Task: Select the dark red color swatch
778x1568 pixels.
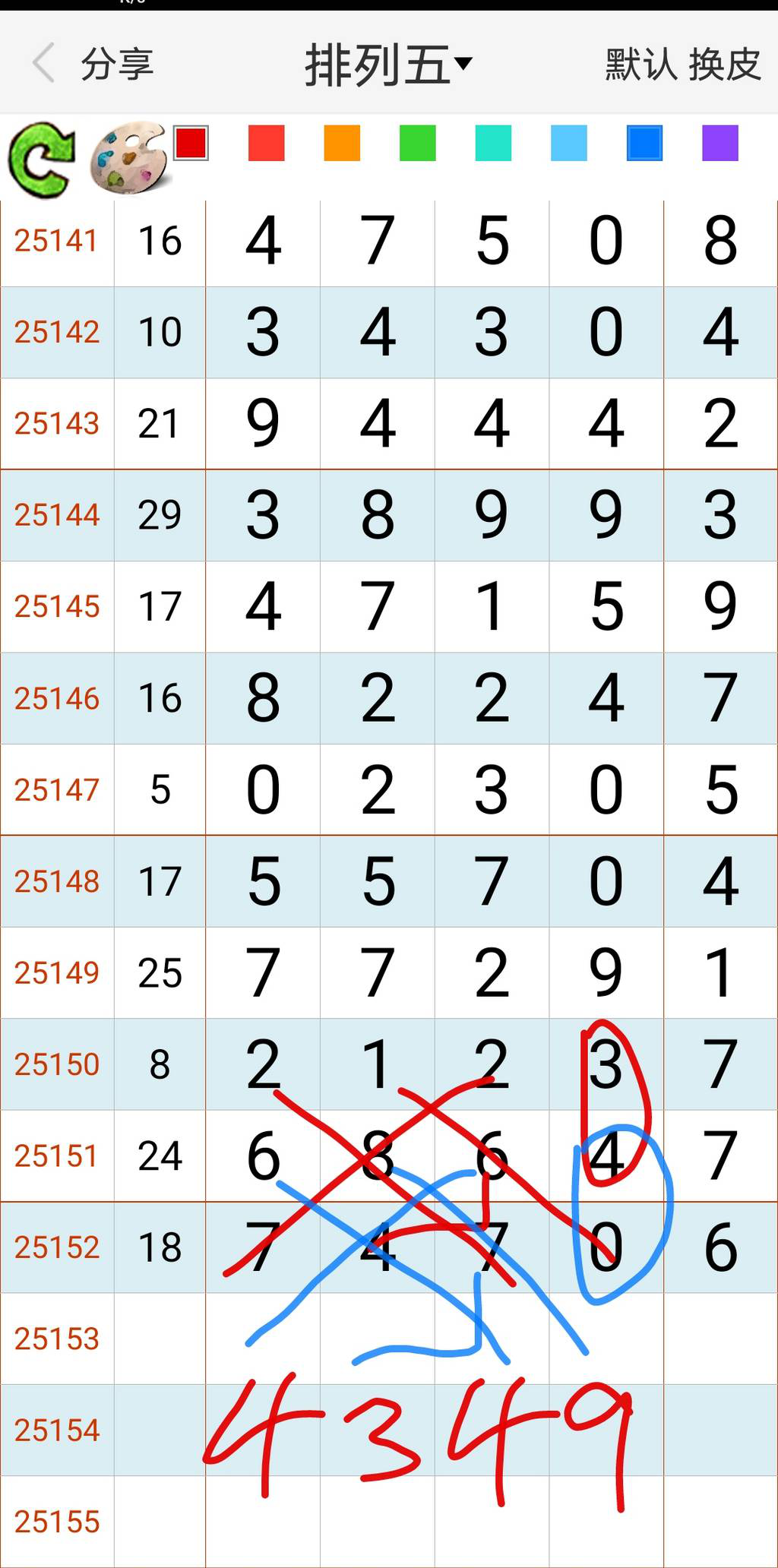Action: coord(191,143)
